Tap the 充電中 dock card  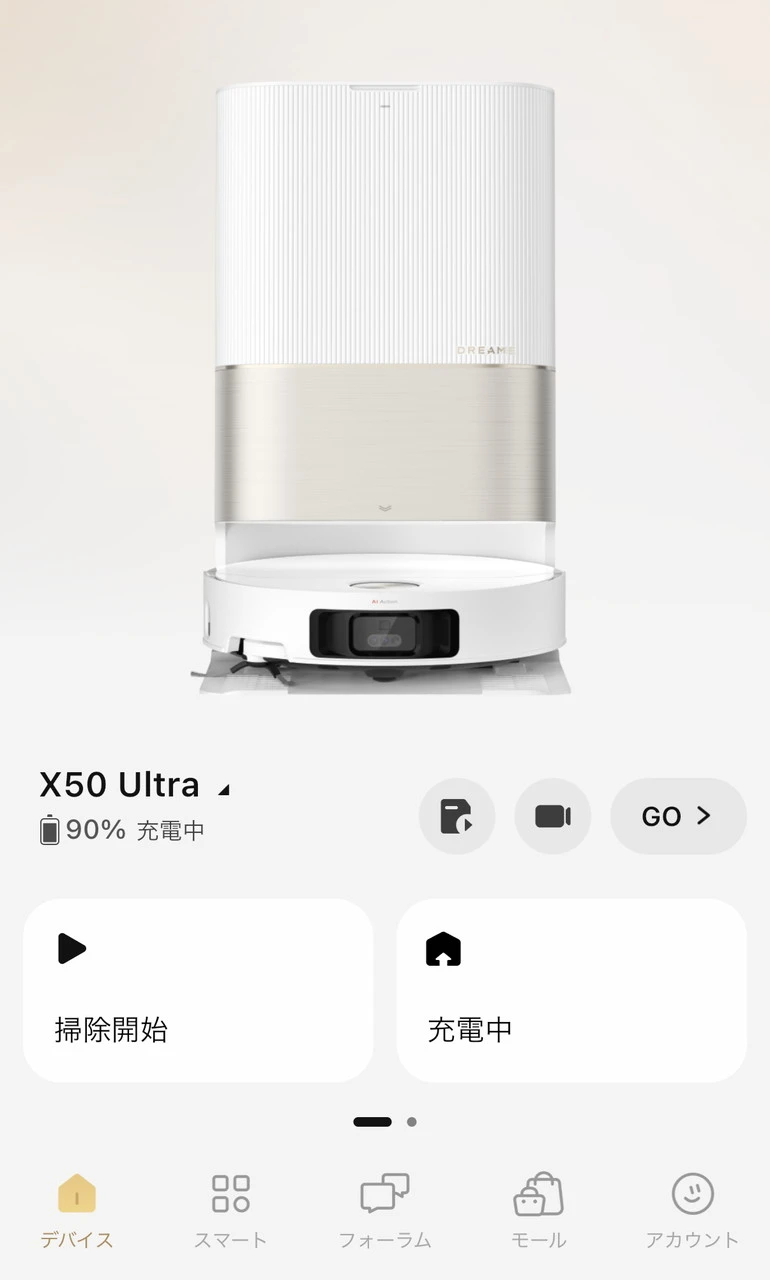coord(571,990)
